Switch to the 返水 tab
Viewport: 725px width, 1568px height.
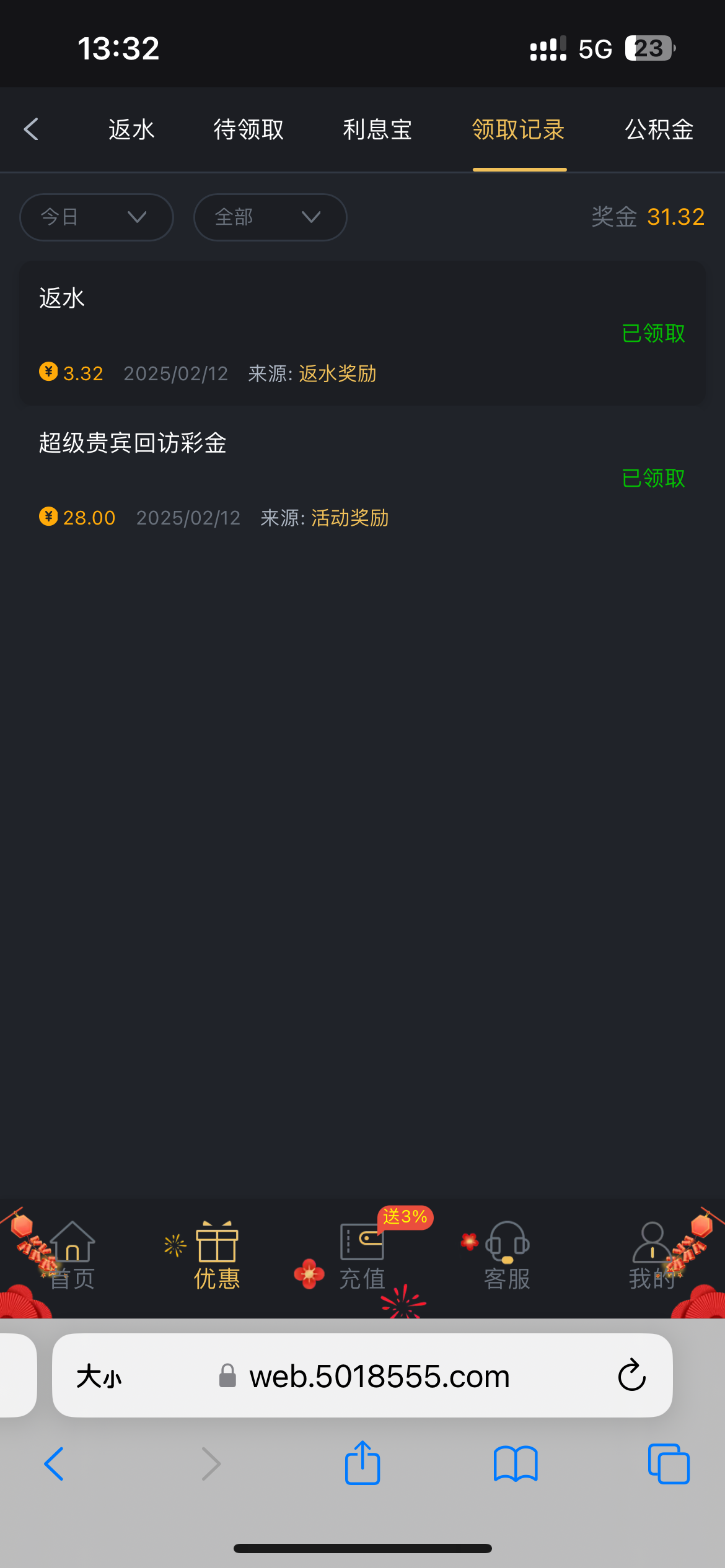click(x=131, y=129)
